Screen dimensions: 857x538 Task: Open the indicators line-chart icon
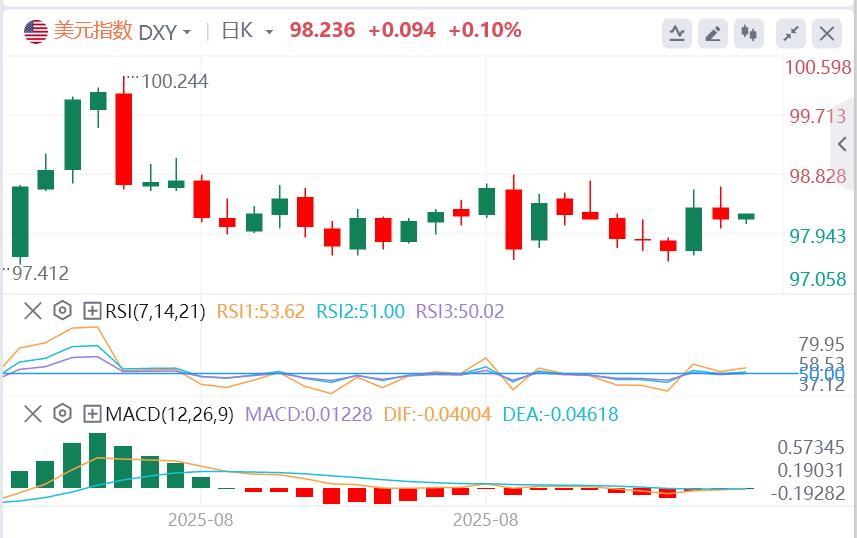tap(677, 34)
